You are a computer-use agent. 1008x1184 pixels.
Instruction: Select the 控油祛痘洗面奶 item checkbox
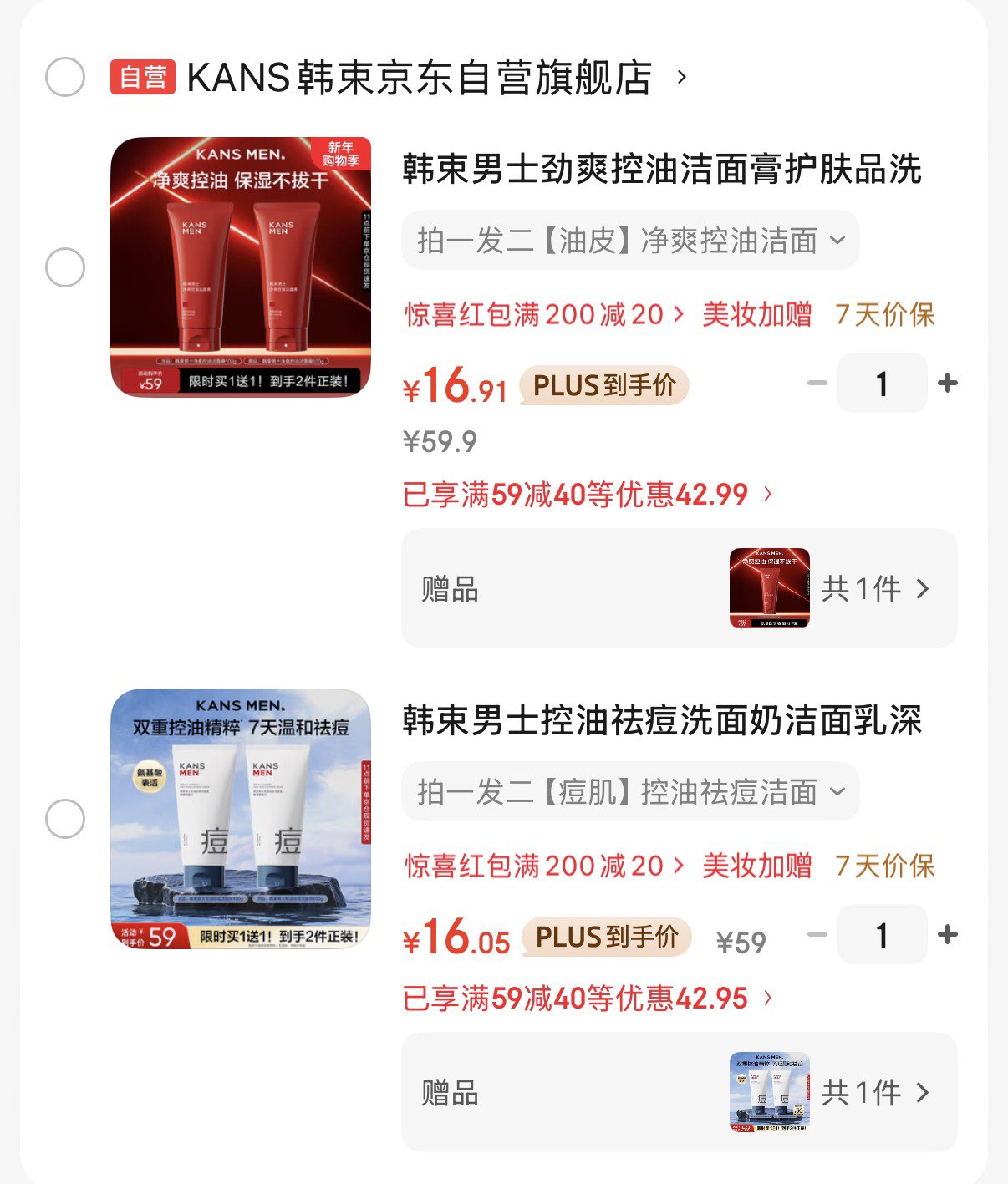[x=65, y=819]
